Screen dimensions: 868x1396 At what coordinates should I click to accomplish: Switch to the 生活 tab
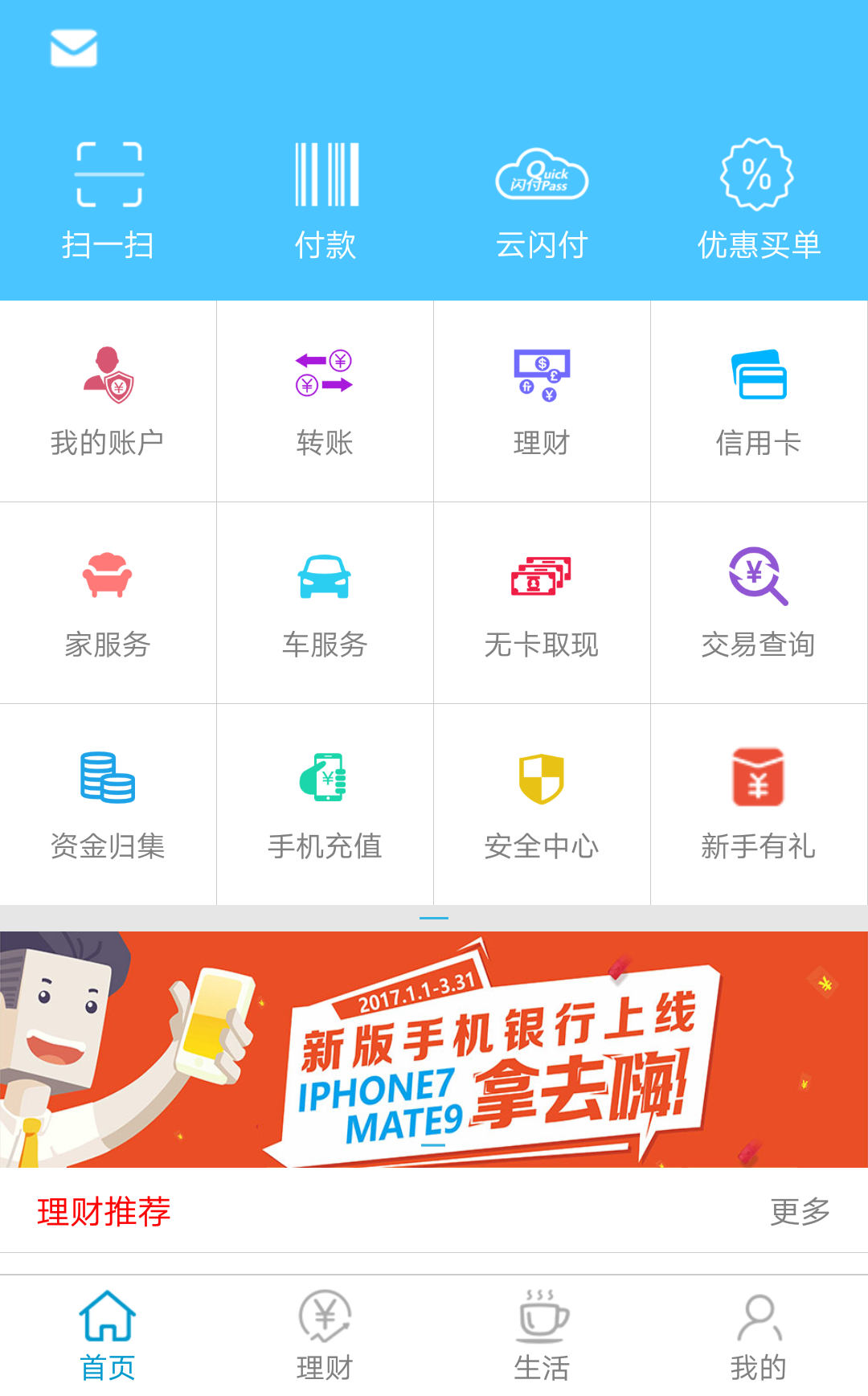pos(542,1336)
